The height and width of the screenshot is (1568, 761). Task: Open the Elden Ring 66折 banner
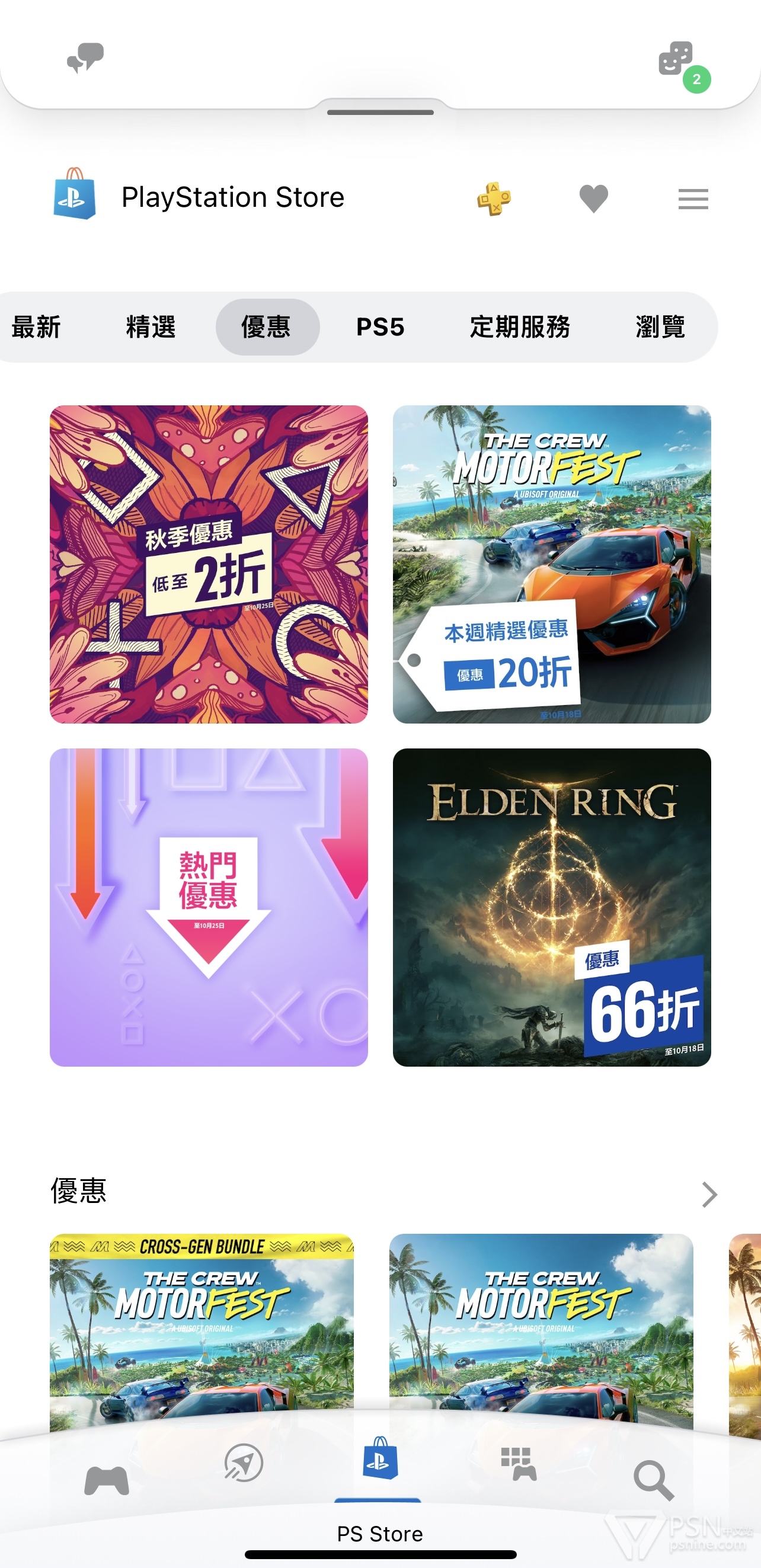(x=552, y=907)
